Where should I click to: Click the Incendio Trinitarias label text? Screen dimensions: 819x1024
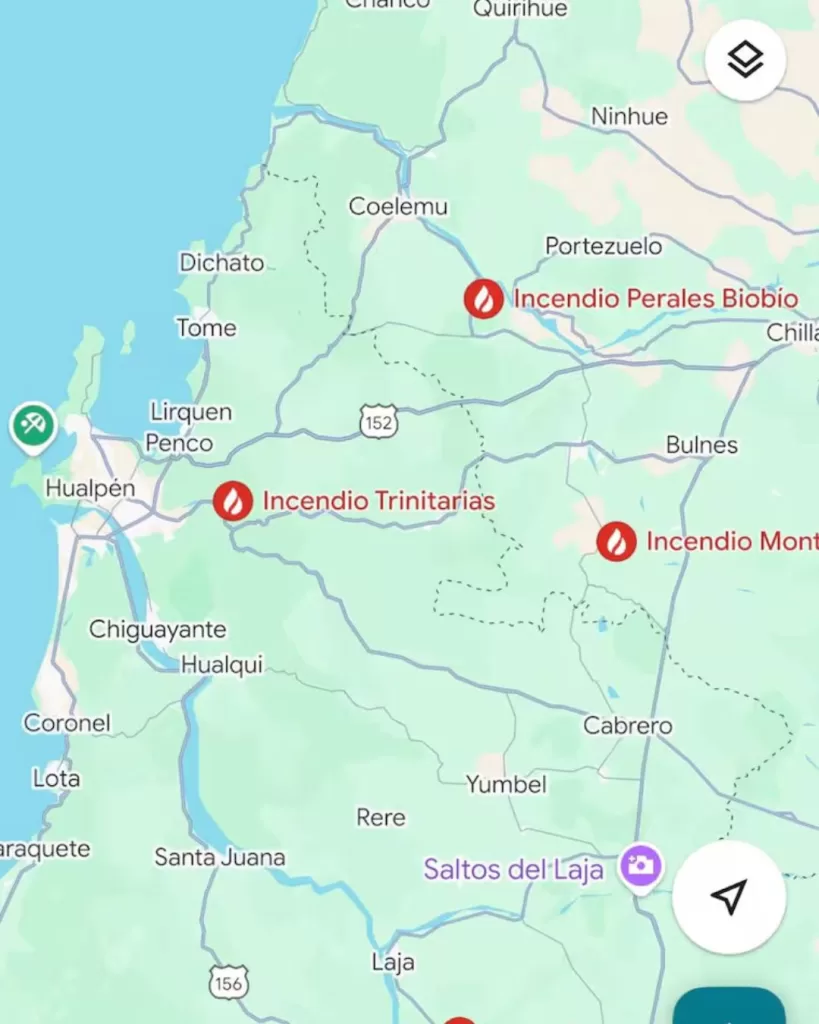(x=378, y=501)
